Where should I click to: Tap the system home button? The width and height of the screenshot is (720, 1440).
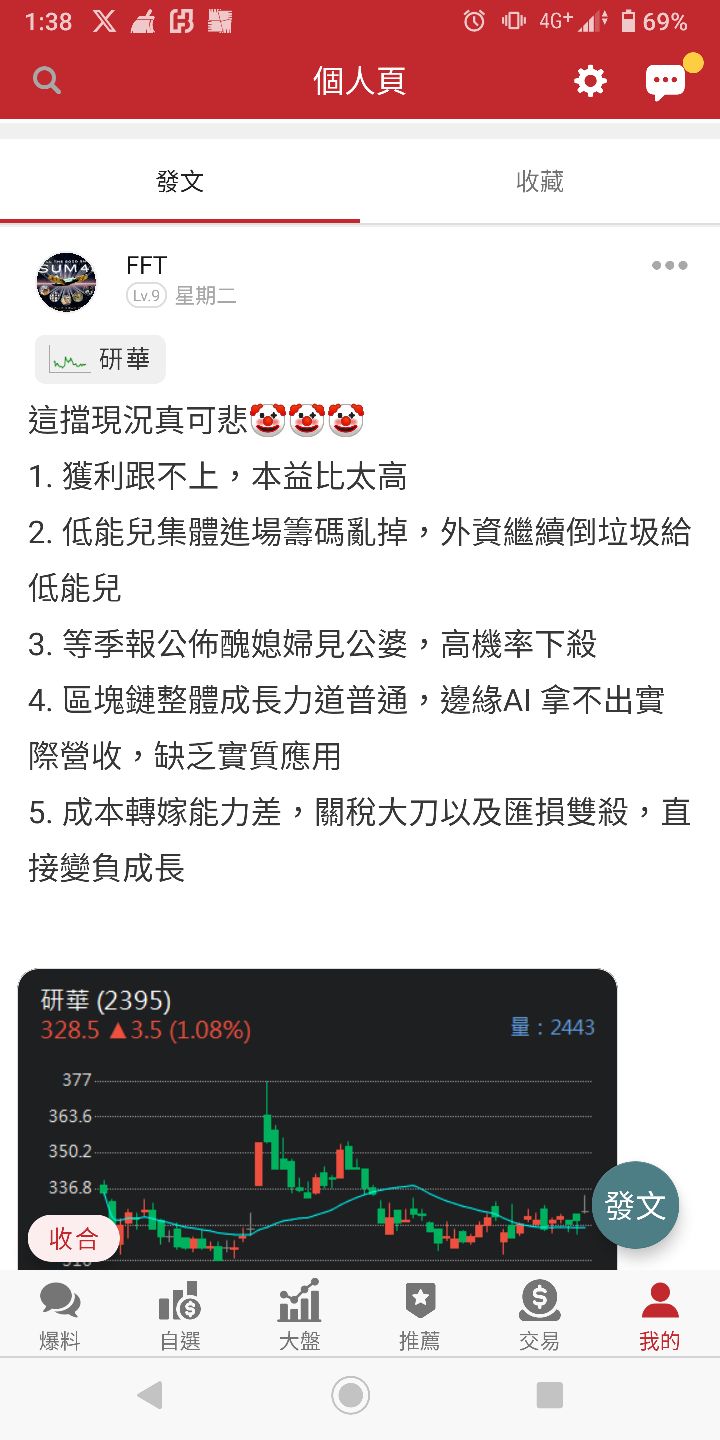pos(350,1395)
